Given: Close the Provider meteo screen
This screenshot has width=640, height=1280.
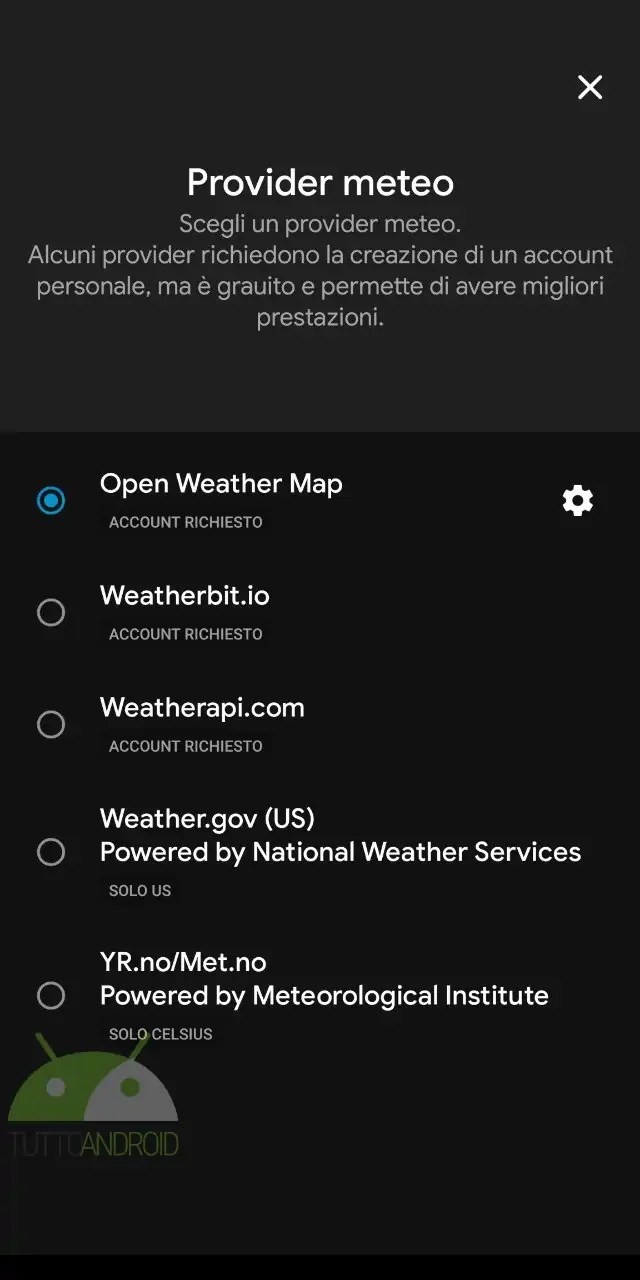Looking at the screenshot, I should (x=590, y=88).
